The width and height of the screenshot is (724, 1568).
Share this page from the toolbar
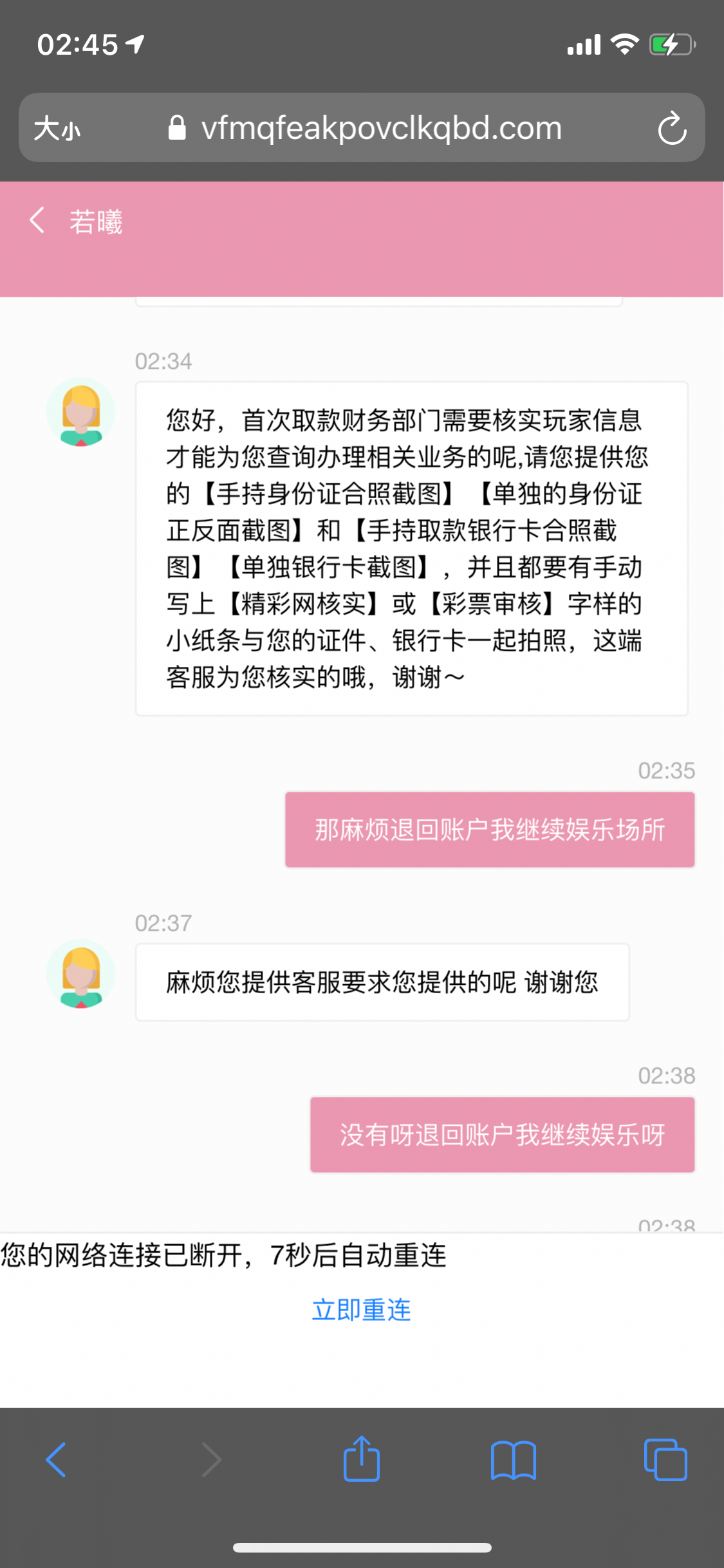click(x=362, y=1459)
